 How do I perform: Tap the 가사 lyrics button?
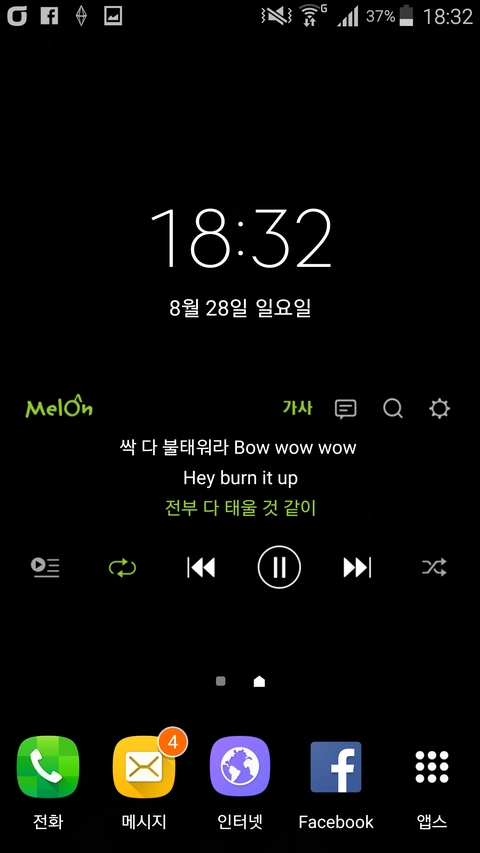[297, 407]
